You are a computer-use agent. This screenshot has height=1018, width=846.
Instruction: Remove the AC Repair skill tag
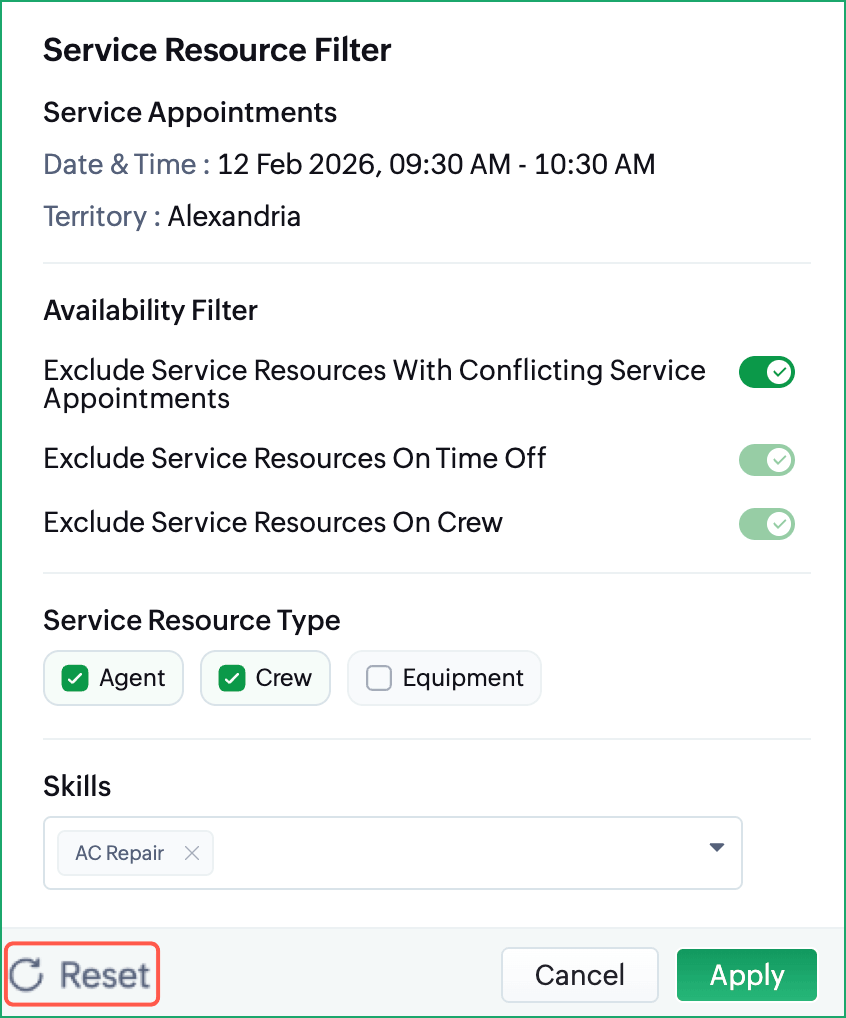(193, 854)
